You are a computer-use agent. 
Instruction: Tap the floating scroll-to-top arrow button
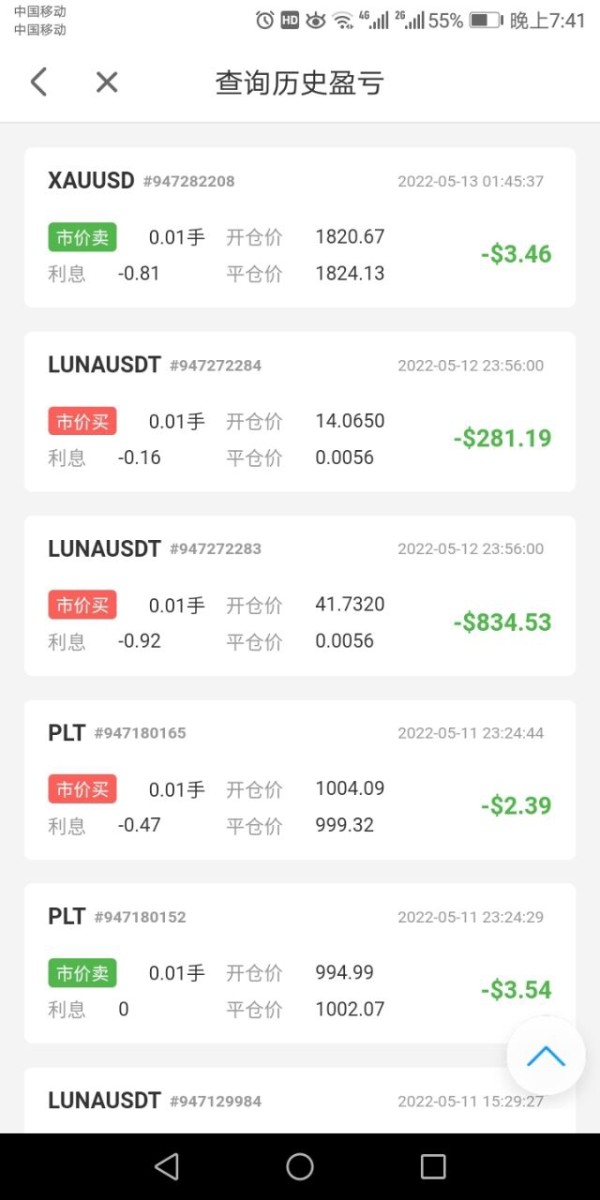546,1056
